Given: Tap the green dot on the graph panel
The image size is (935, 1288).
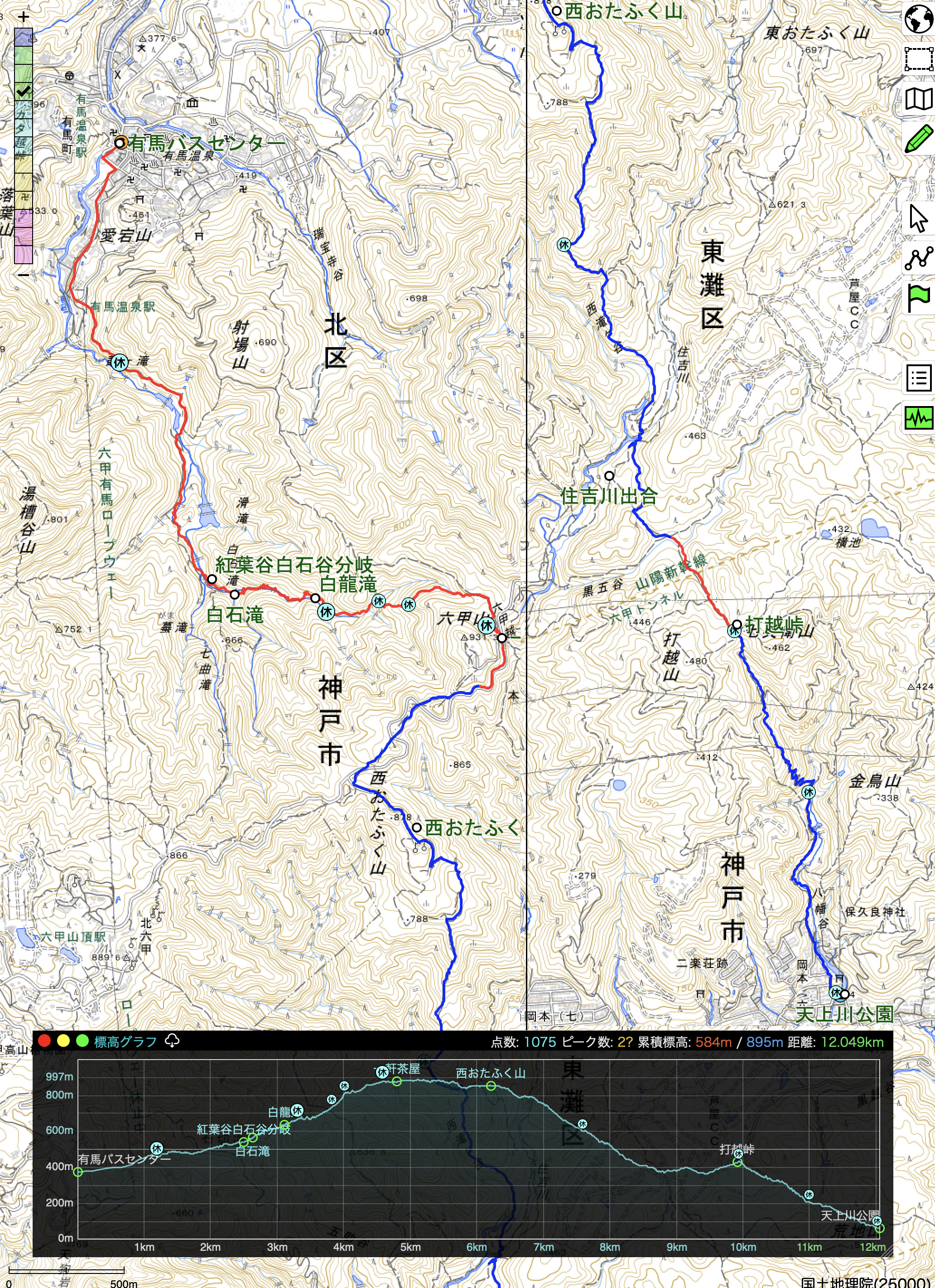Looking at the screenshot, I should click(x=82, y=1041).
